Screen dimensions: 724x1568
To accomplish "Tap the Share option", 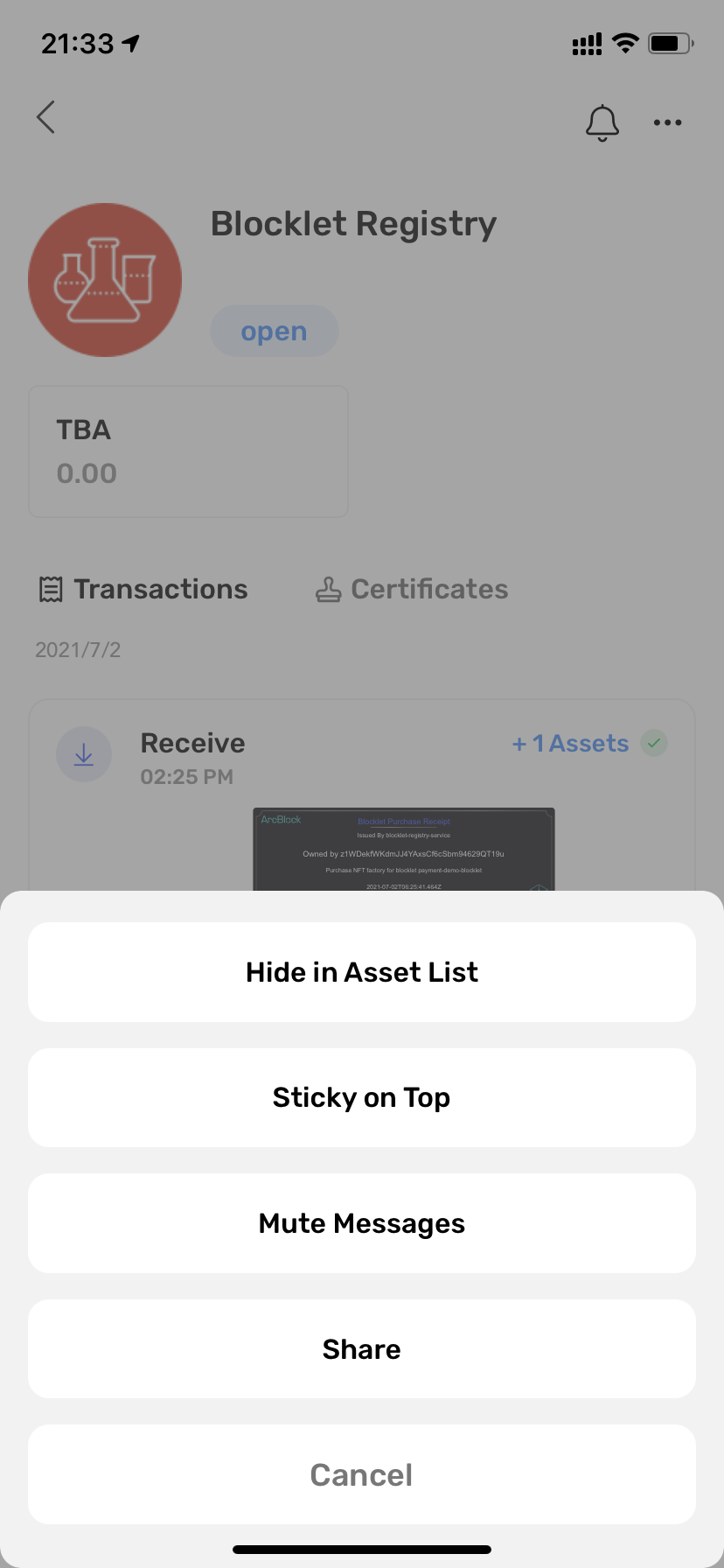I will (x=362, y=1348).
